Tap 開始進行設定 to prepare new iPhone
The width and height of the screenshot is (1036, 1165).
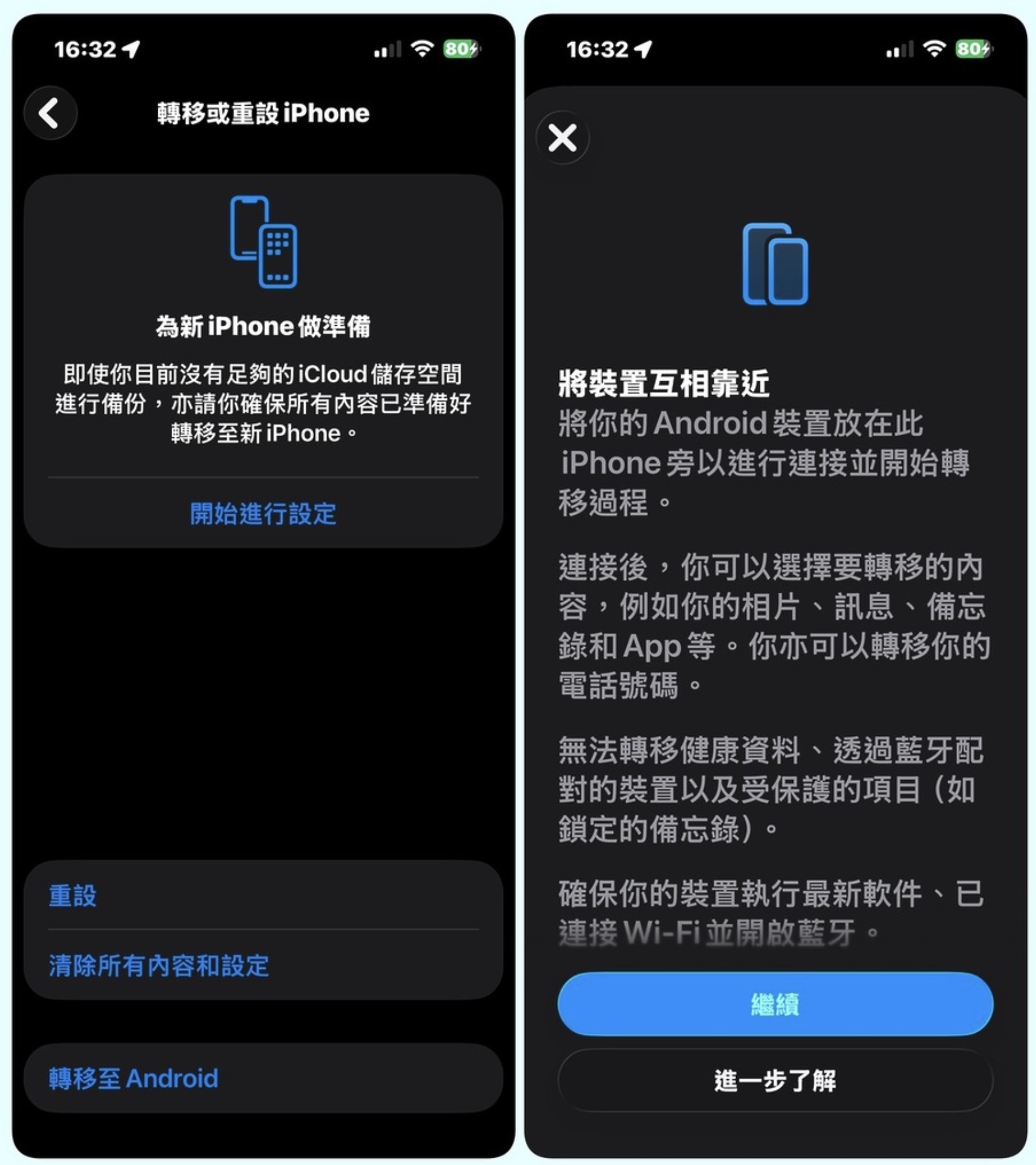click(x=263, y=514)
